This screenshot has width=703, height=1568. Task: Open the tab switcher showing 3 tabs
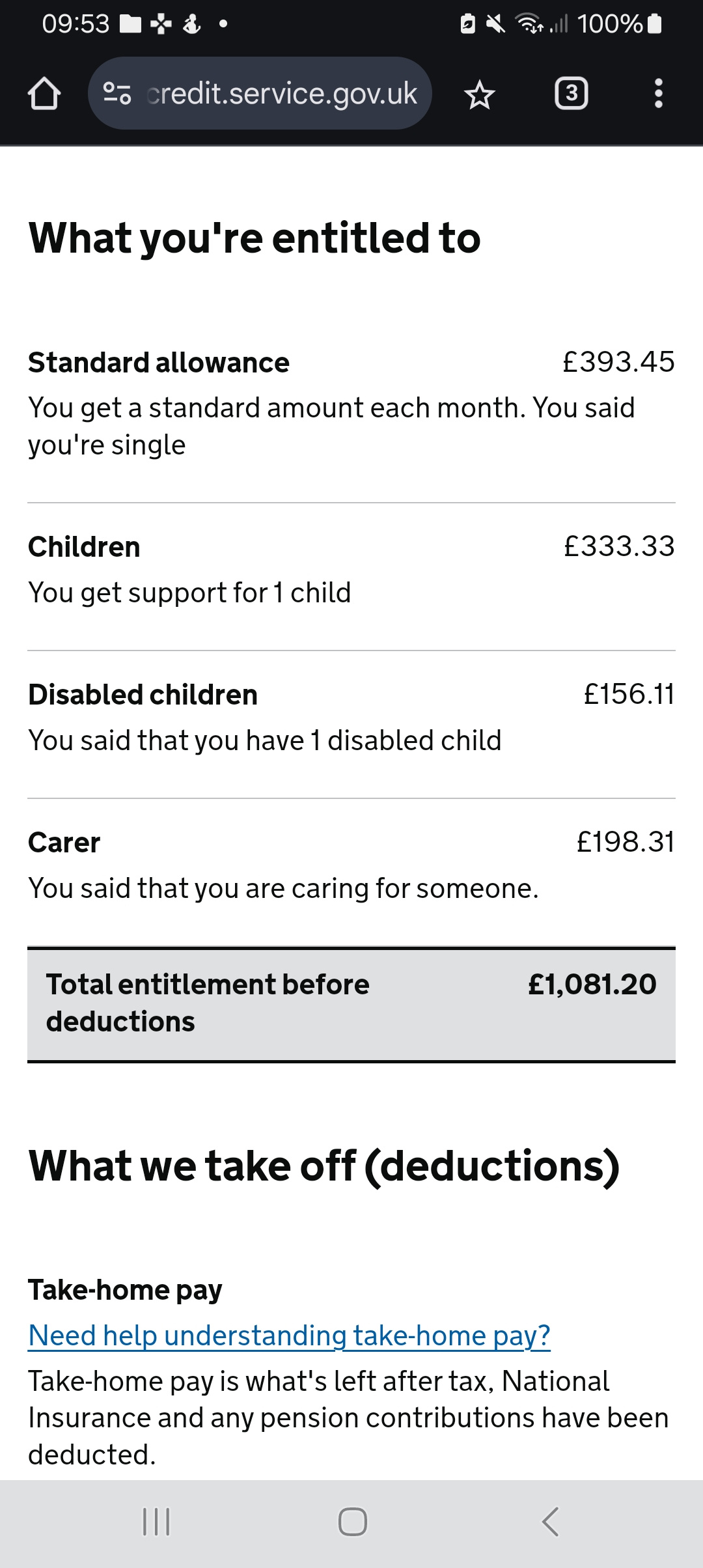pos(571,94)
